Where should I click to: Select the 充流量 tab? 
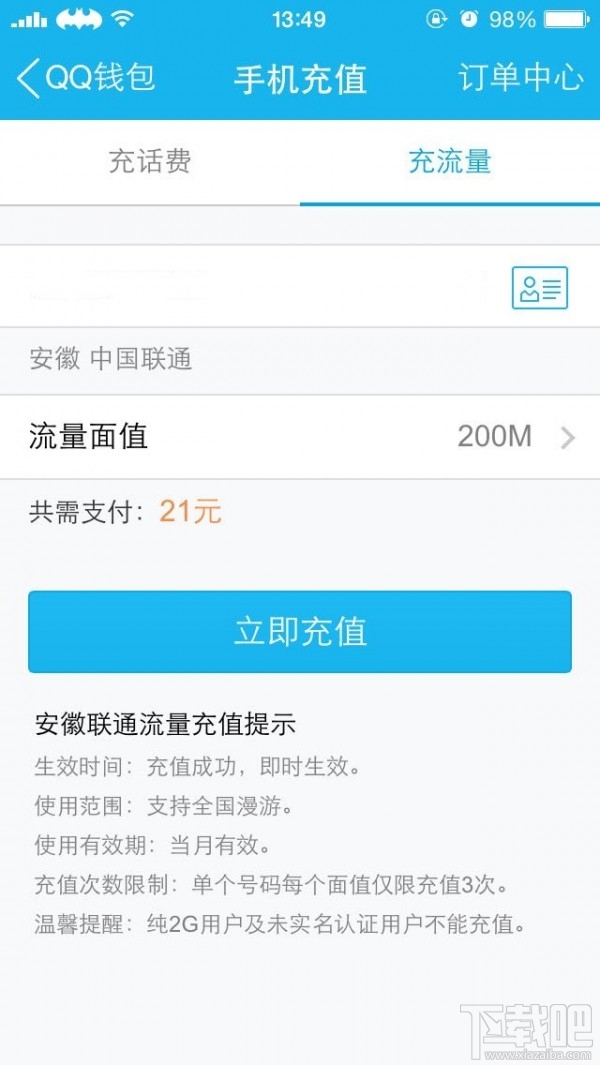pyautogui.click(x=450, y=161)
